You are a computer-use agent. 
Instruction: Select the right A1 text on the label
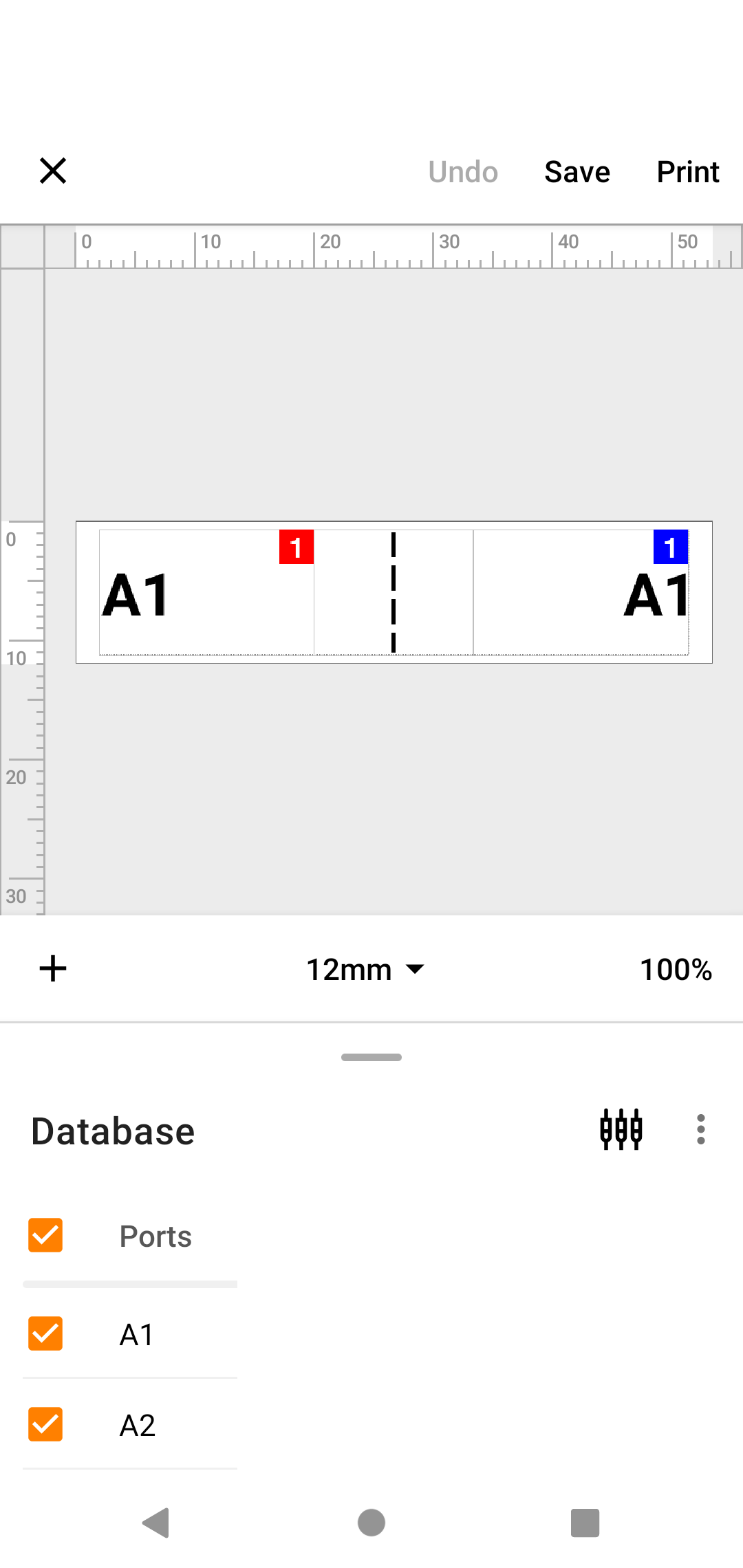click(x=656, y=596)
